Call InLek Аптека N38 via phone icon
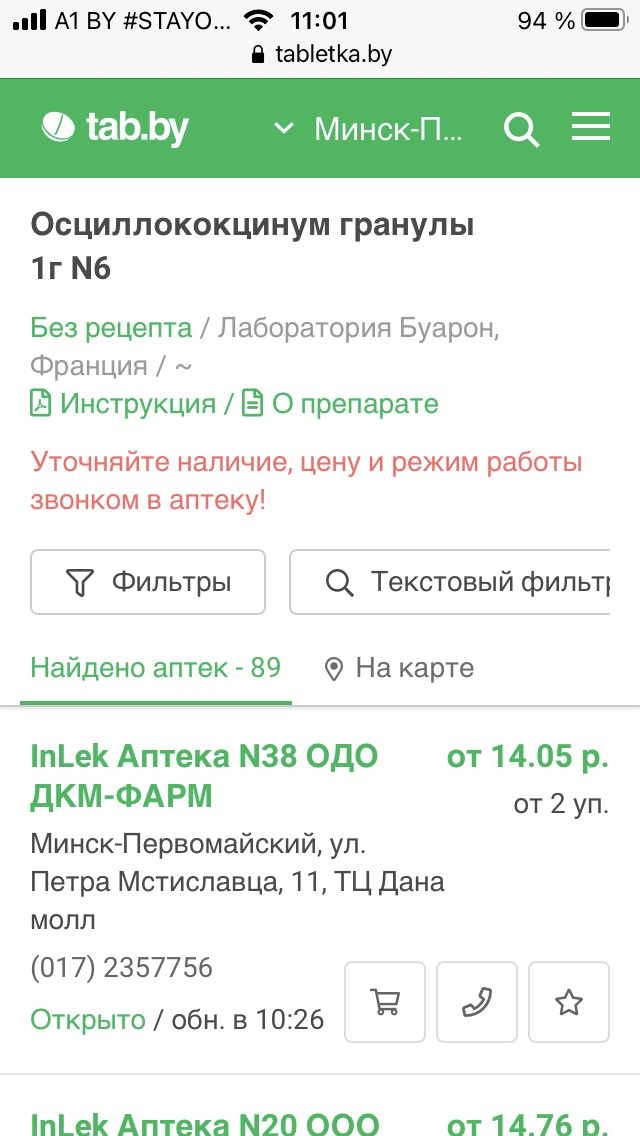 pyautogui.click(x=477, y=1002)
